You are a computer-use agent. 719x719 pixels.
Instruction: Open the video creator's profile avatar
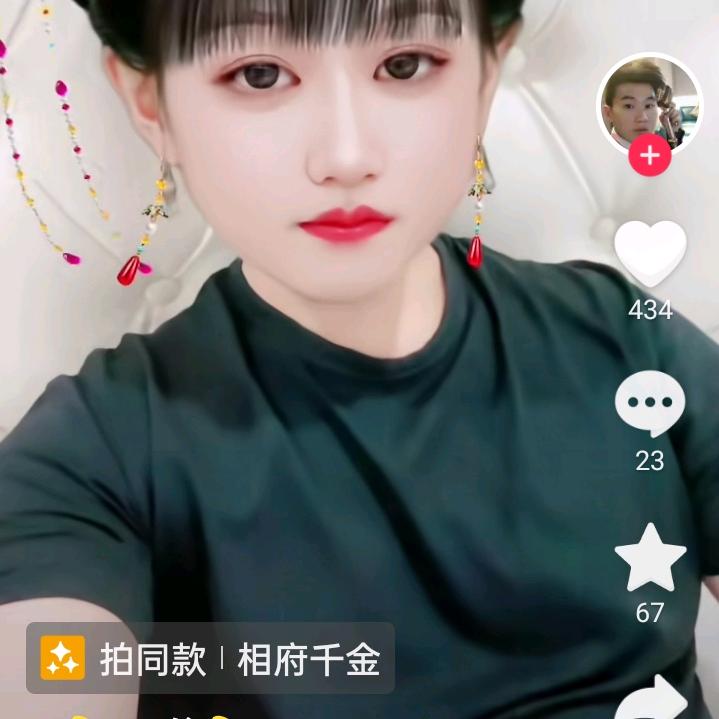(649, 103)
